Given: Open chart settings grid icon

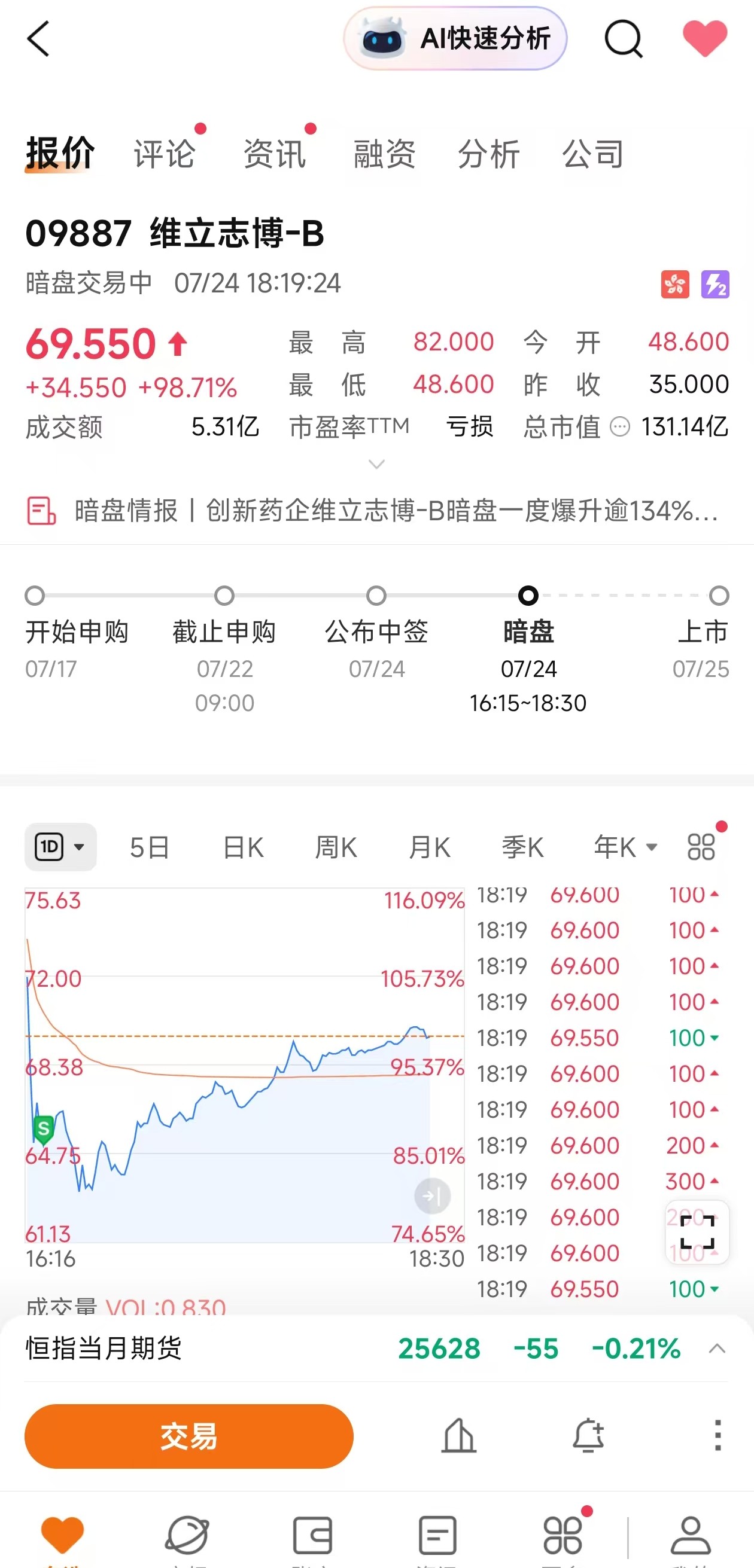Looking at the screenshot, I should [x=701, y=846].
